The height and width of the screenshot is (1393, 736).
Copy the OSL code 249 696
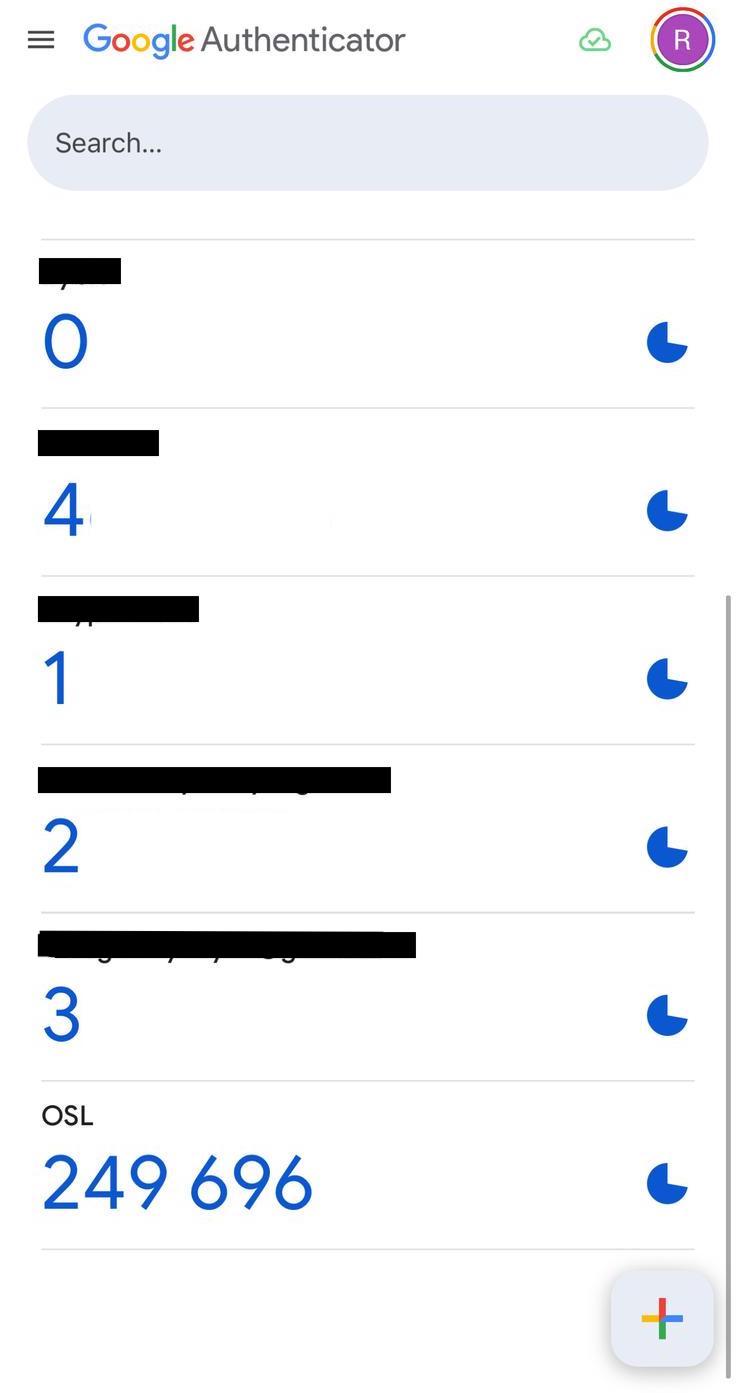(x=177, y=1183)
